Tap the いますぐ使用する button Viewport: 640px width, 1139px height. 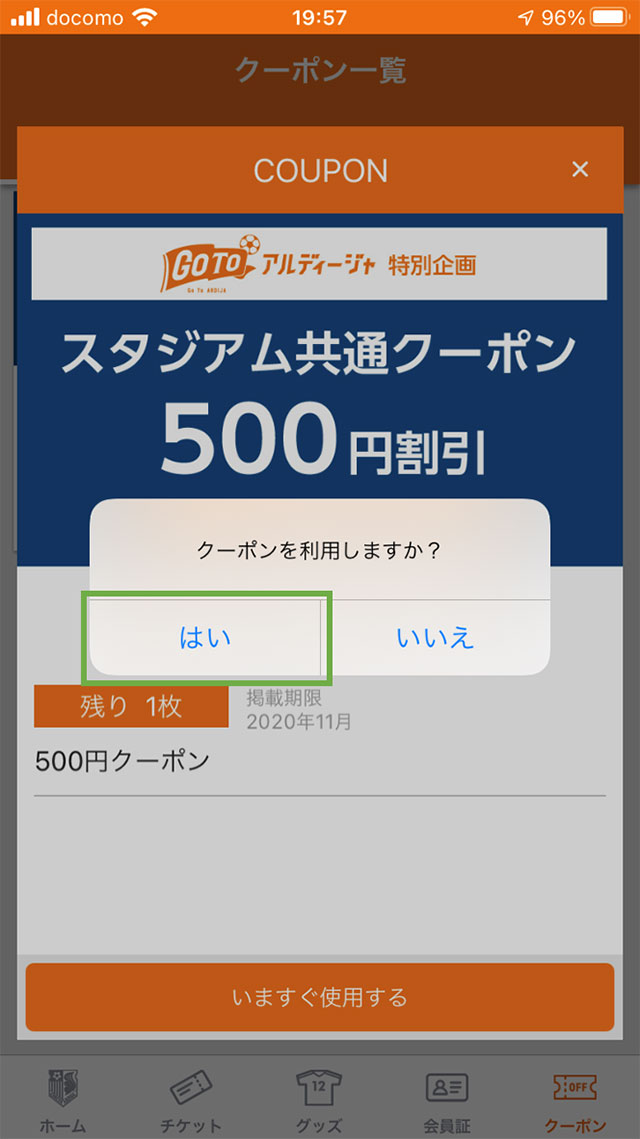(x=320, y=997)
